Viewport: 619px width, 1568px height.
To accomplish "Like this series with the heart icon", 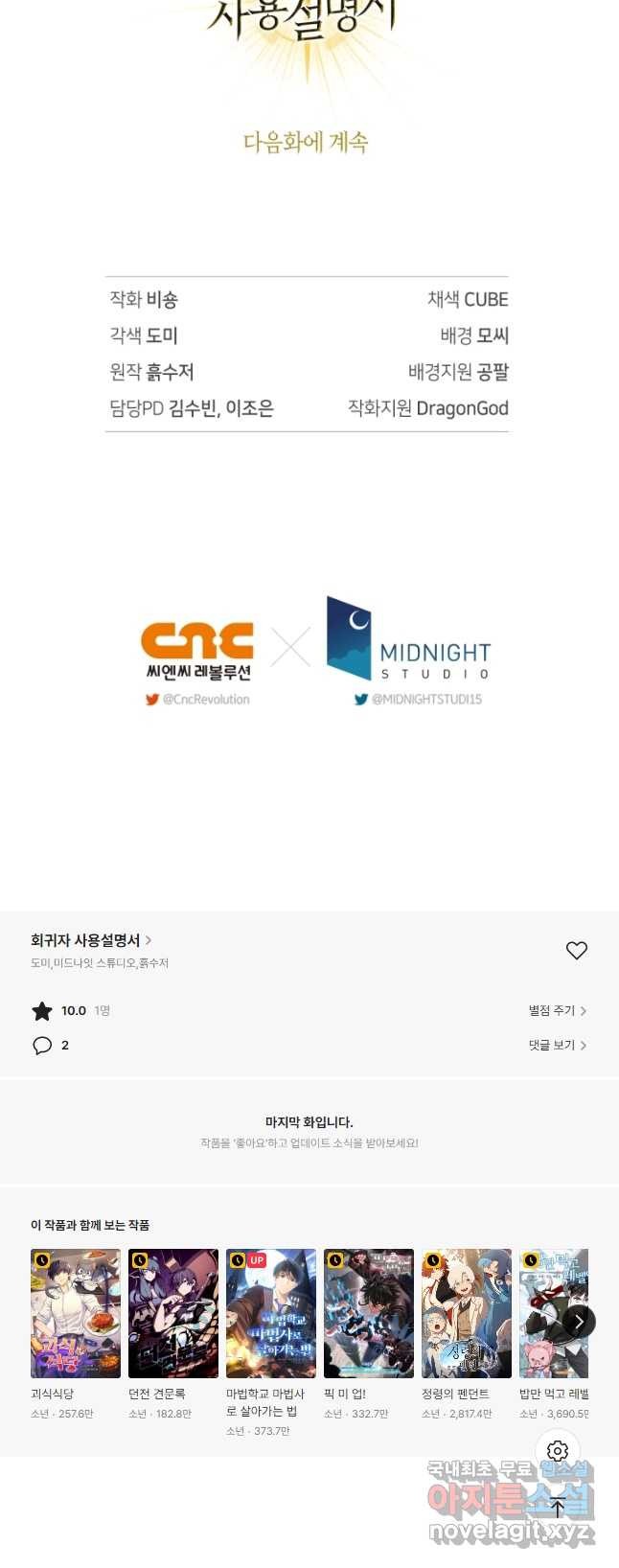I will [576, 950].
